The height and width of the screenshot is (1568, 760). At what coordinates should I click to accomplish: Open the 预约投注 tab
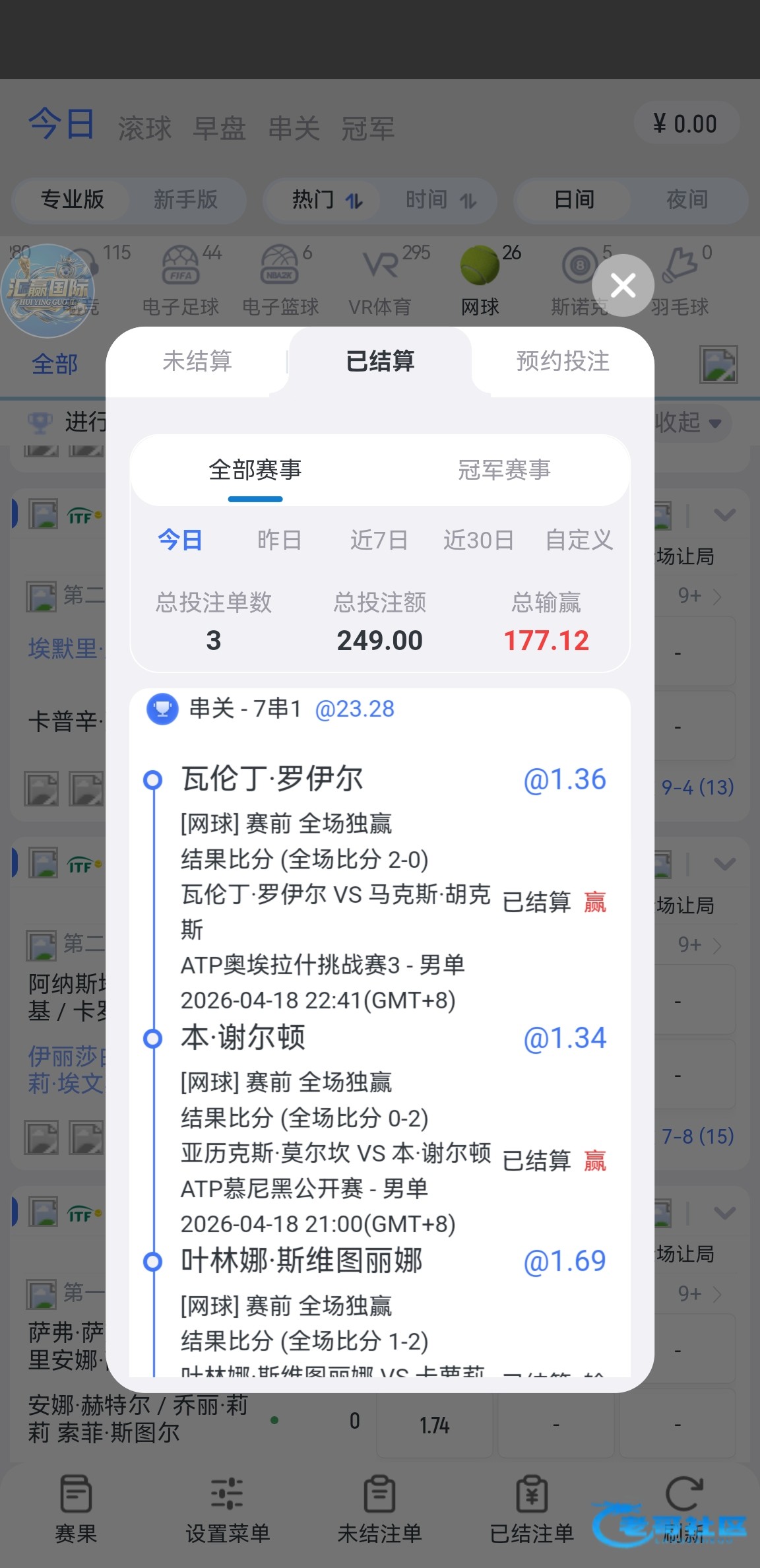562,361
